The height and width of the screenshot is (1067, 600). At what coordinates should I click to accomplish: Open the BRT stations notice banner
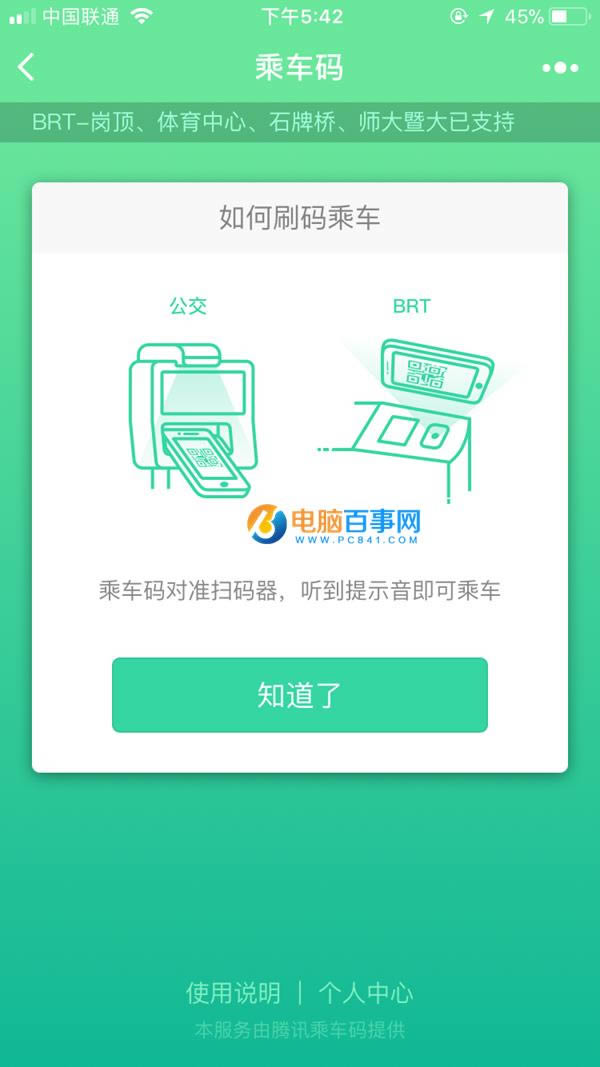click(273, 122)
